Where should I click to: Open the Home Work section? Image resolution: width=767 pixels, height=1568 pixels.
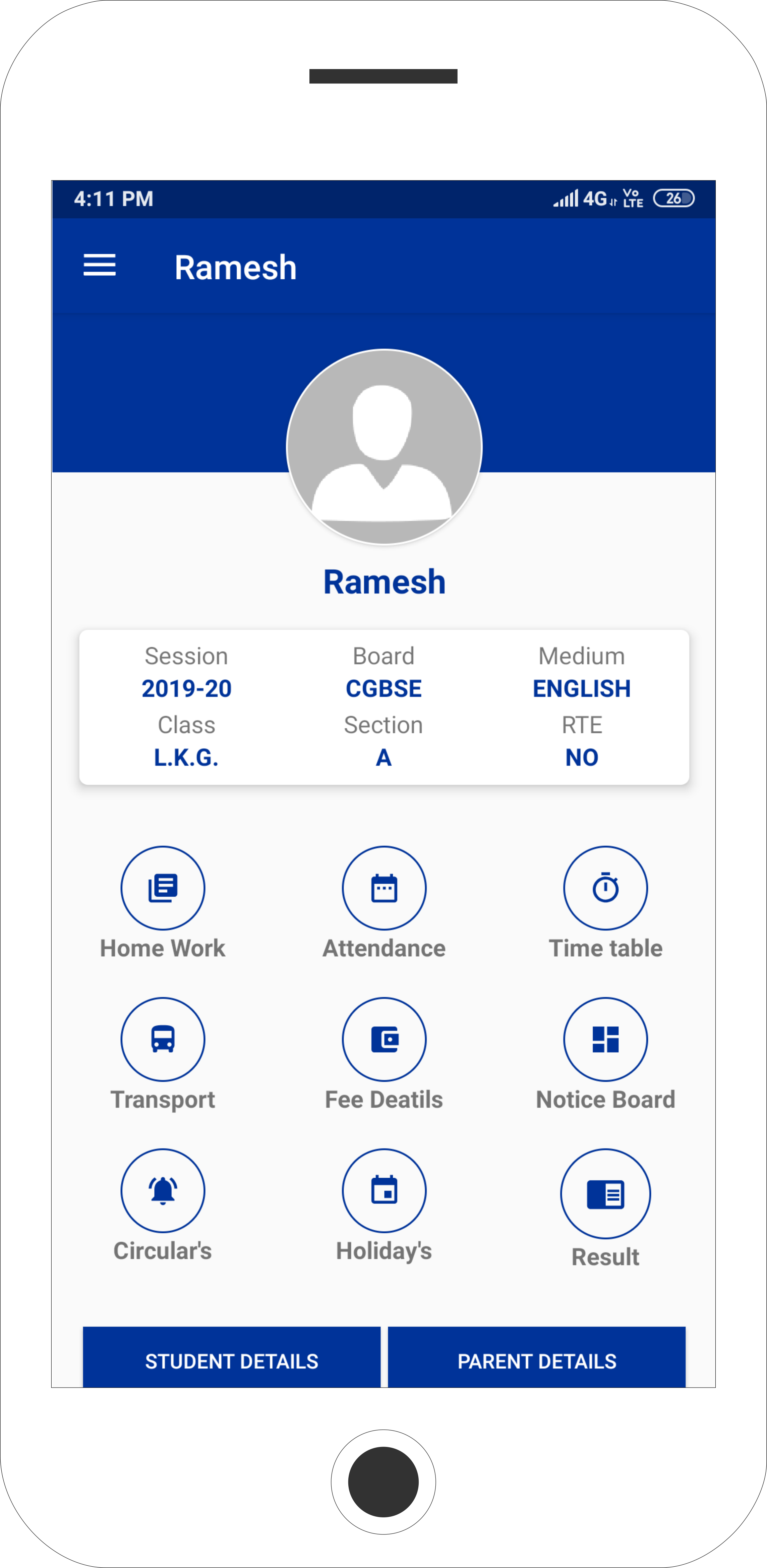pos(163,888)
